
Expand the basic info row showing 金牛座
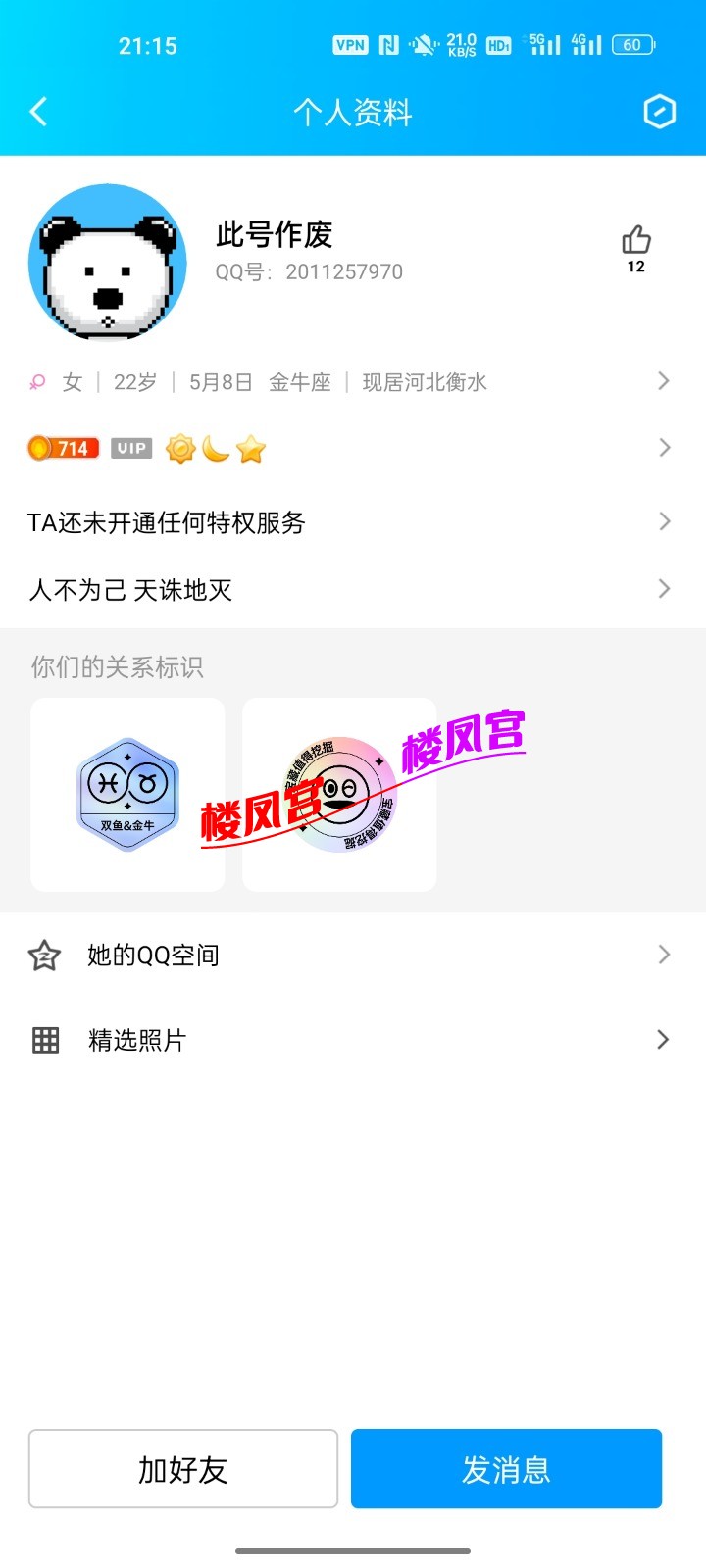point(663,381)
